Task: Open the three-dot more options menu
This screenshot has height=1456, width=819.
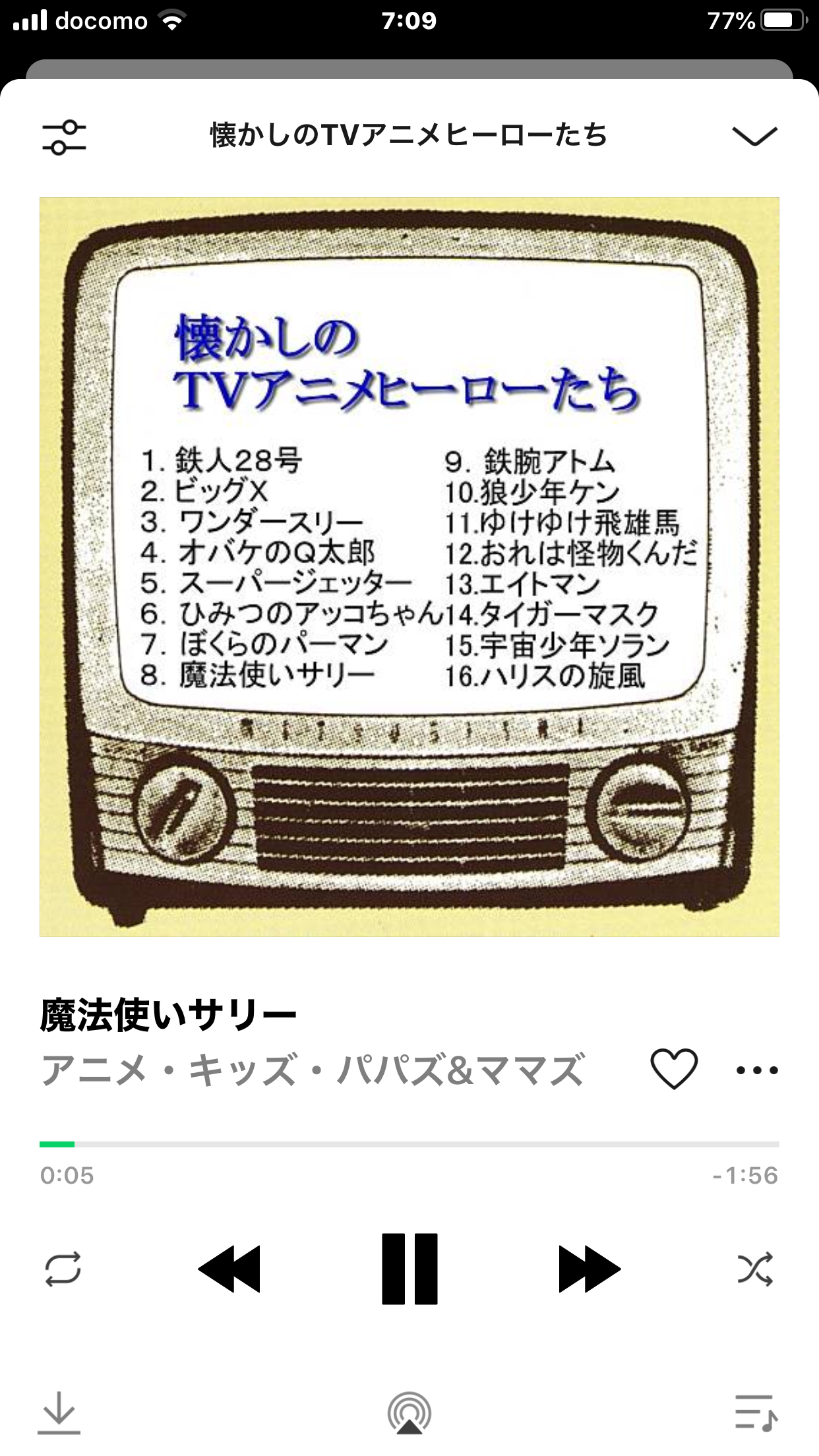Action: click(x=757, y=1070)
